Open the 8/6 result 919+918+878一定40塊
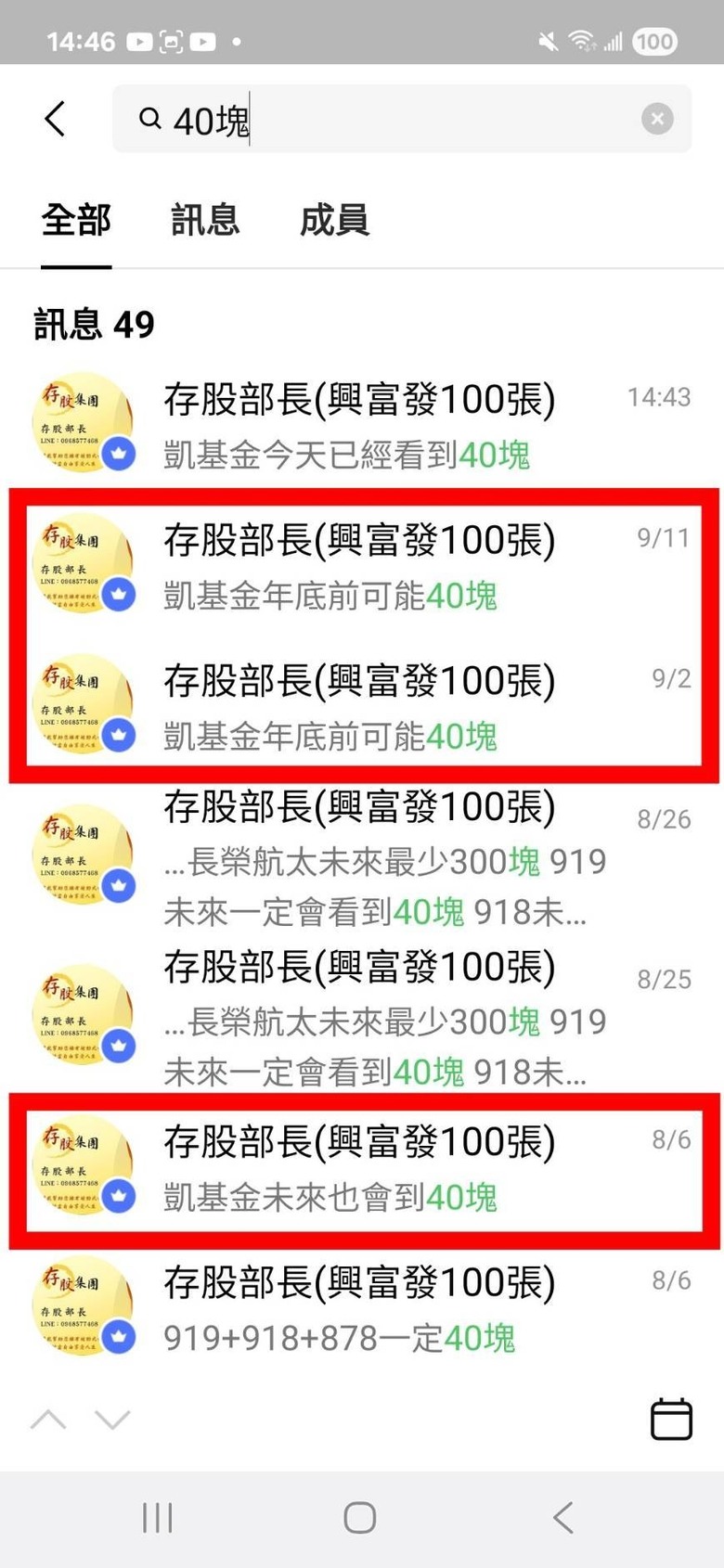 coord(362,1308)
